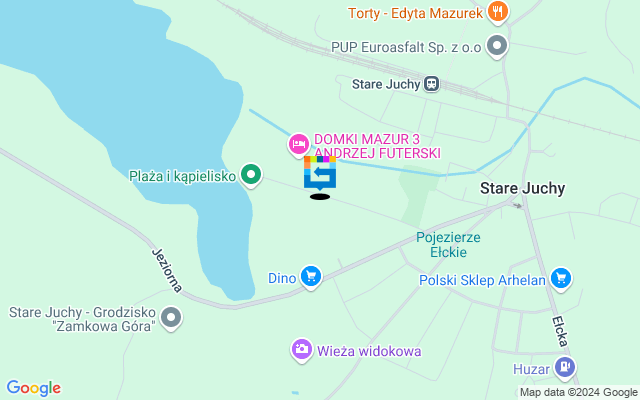Screen dimensions: 640x400
Task: Tap the Polski Sklep Arhelan shopping pin
Action: tap(560, 279)
